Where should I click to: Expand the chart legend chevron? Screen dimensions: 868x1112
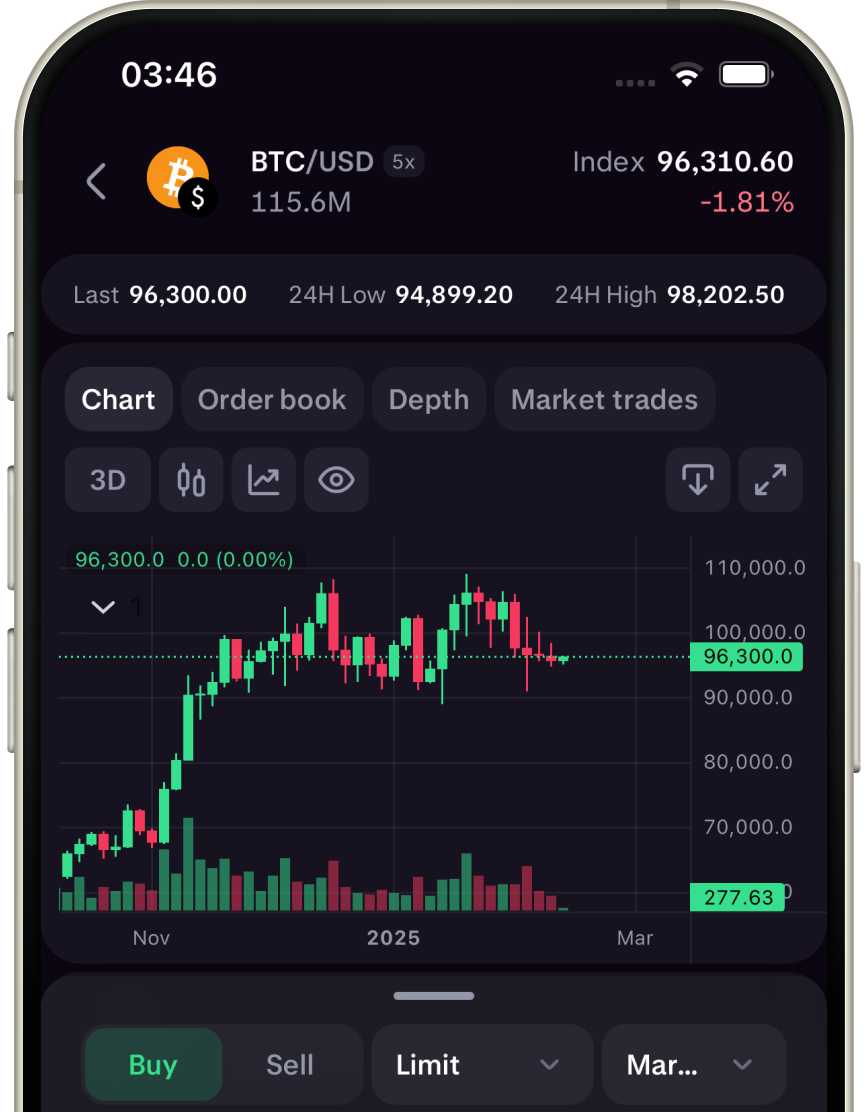103,607
